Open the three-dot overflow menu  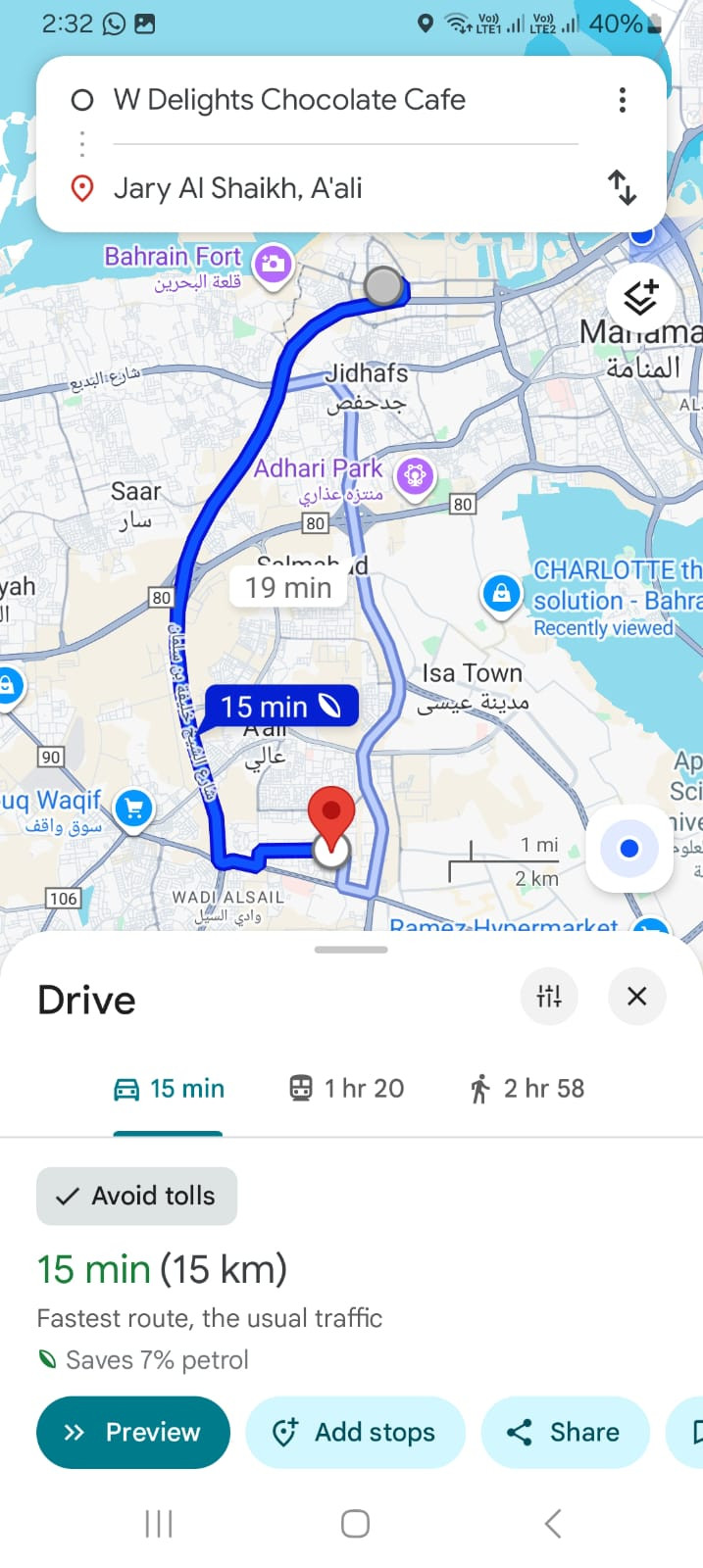[622, 100]
